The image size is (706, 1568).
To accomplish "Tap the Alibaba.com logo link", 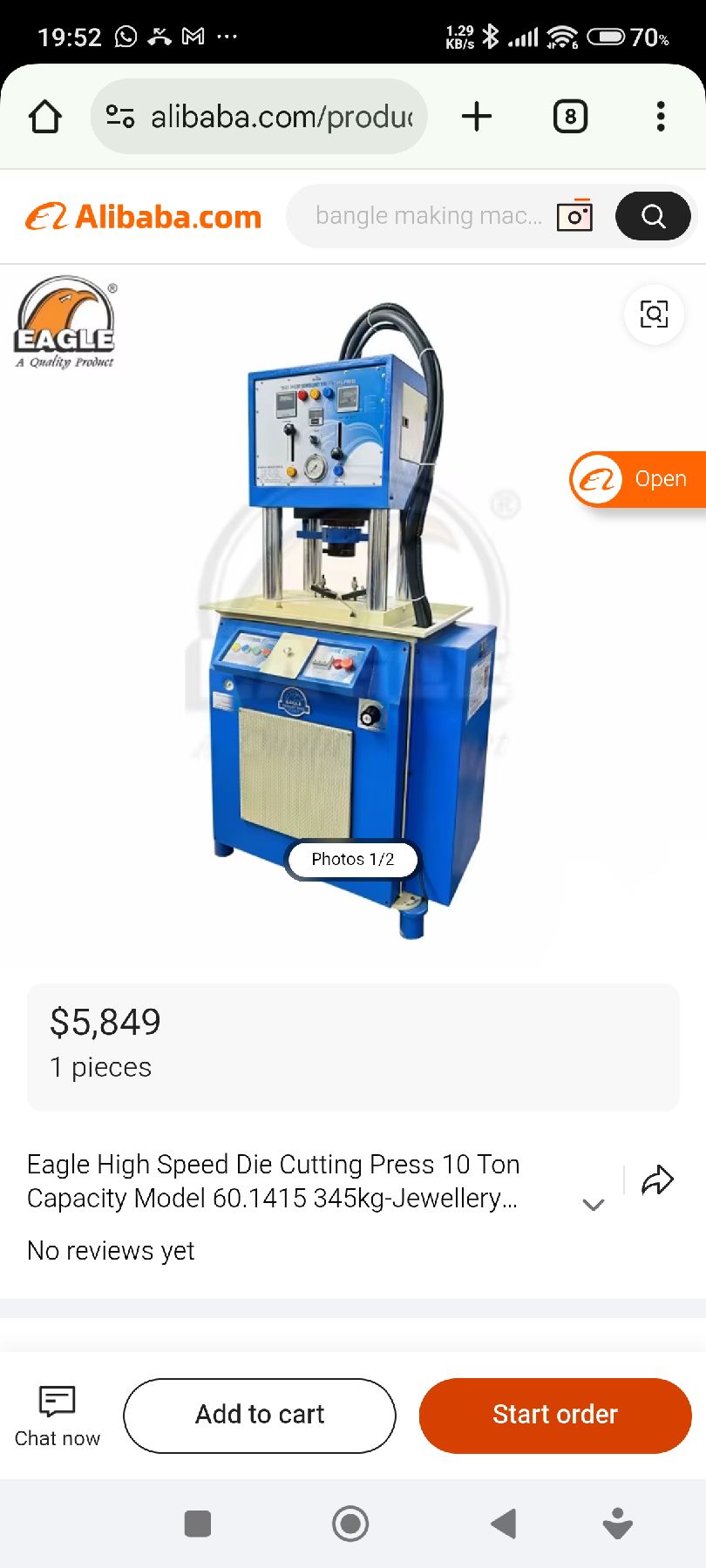I will [144, 217].
